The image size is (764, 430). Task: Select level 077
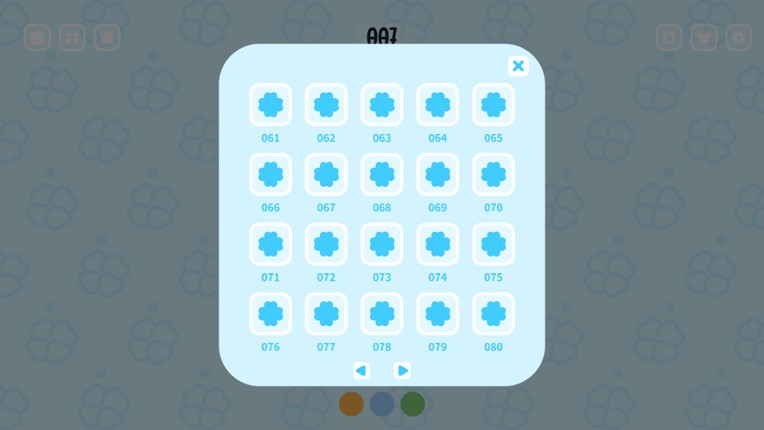(326, 314)
